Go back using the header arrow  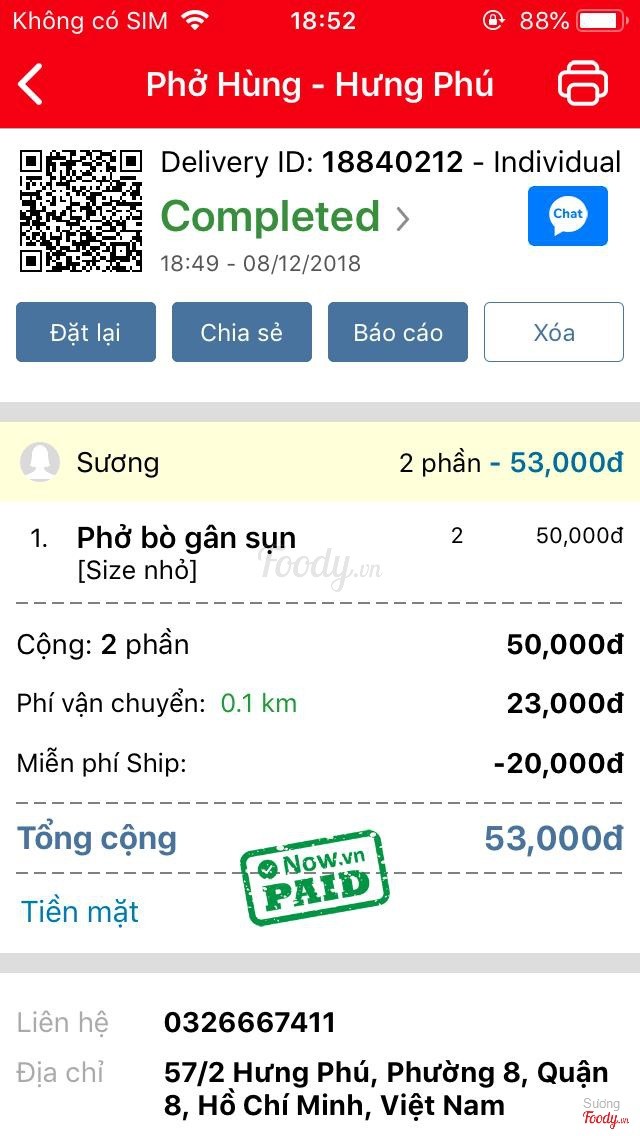[x=32, y=84]
